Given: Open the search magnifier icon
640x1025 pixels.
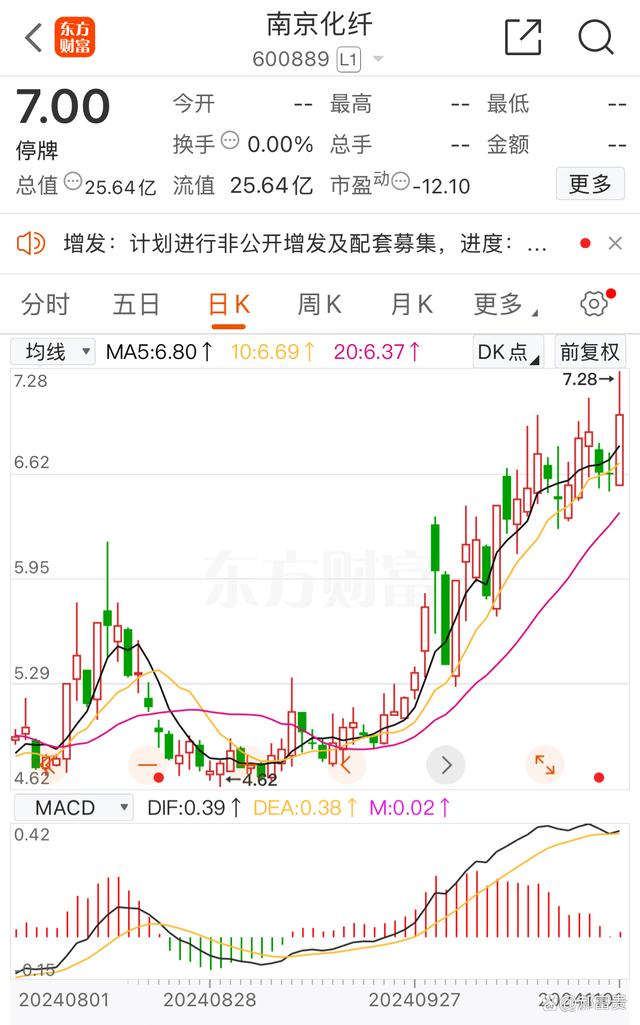Looking at the screenshot, I should [x=596, y=37].
